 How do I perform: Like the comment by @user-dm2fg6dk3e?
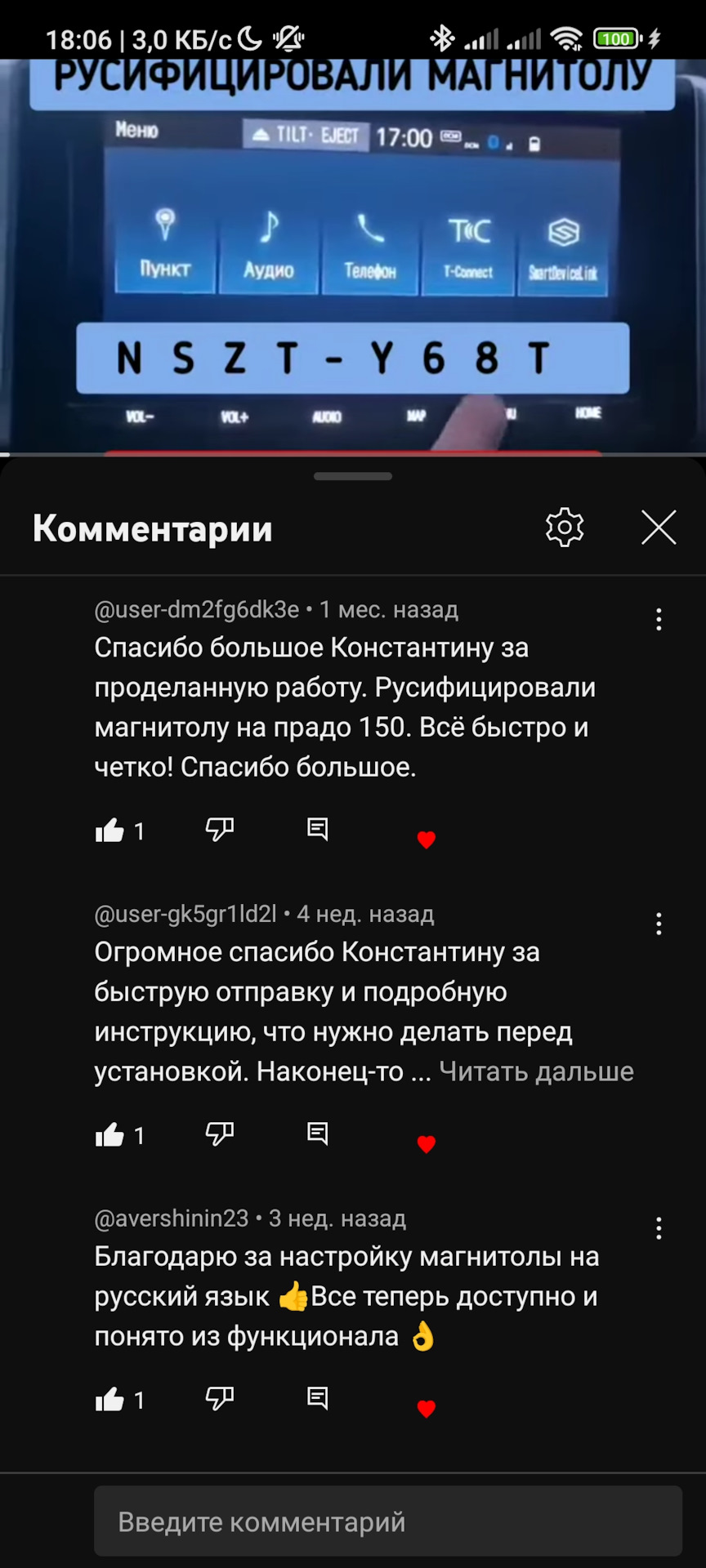click(x=109, y=831)
